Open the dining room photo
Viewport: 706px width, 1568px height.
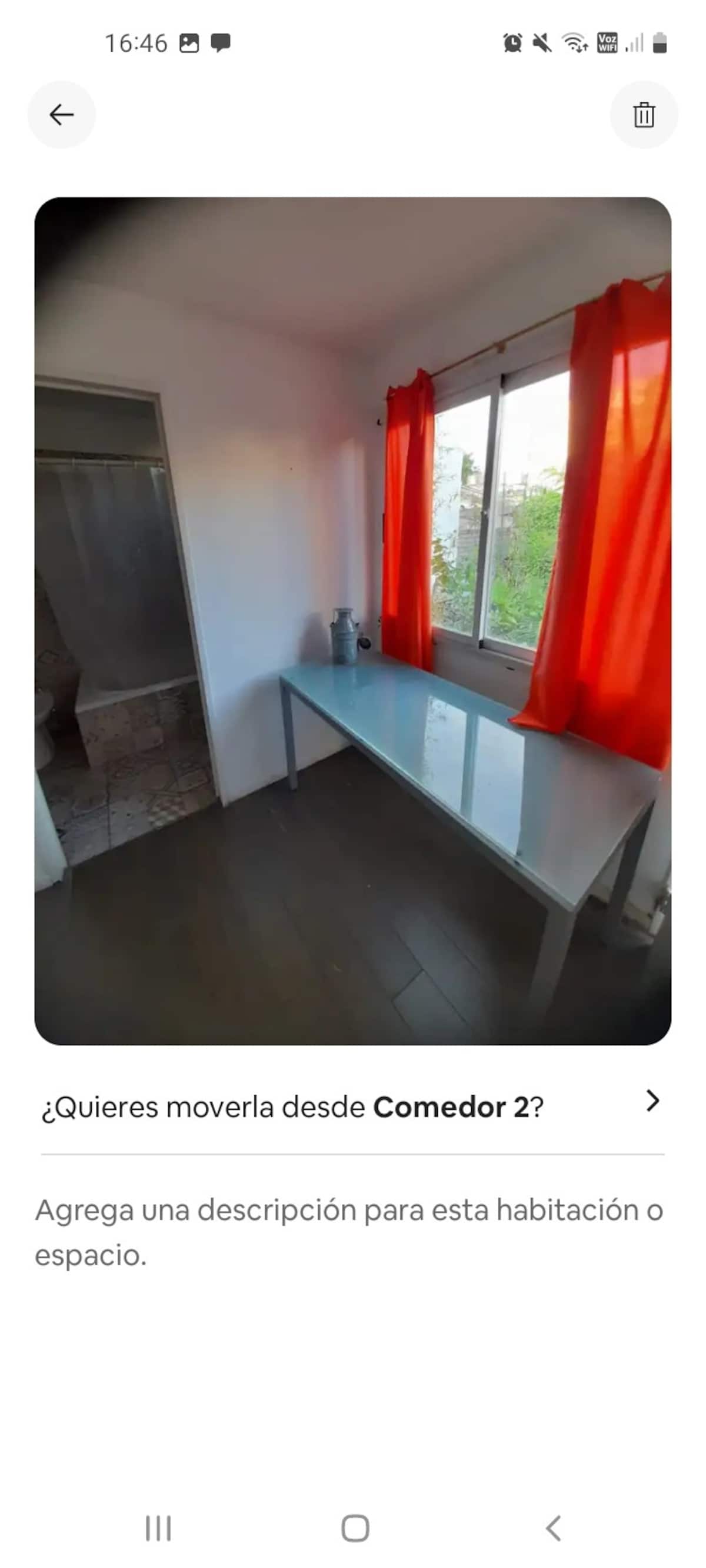pyautogui.click(x=352, y=621)
